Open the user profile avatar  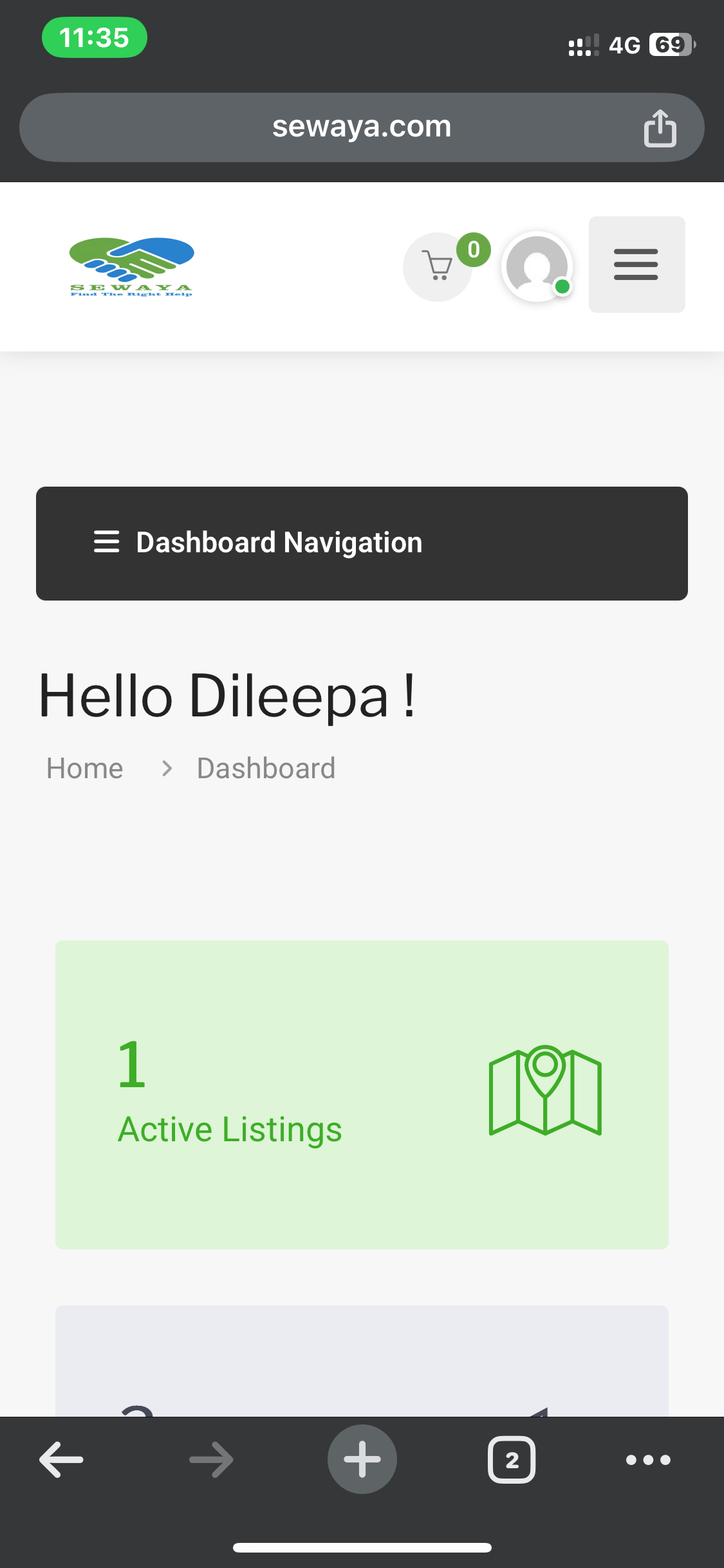537,266
